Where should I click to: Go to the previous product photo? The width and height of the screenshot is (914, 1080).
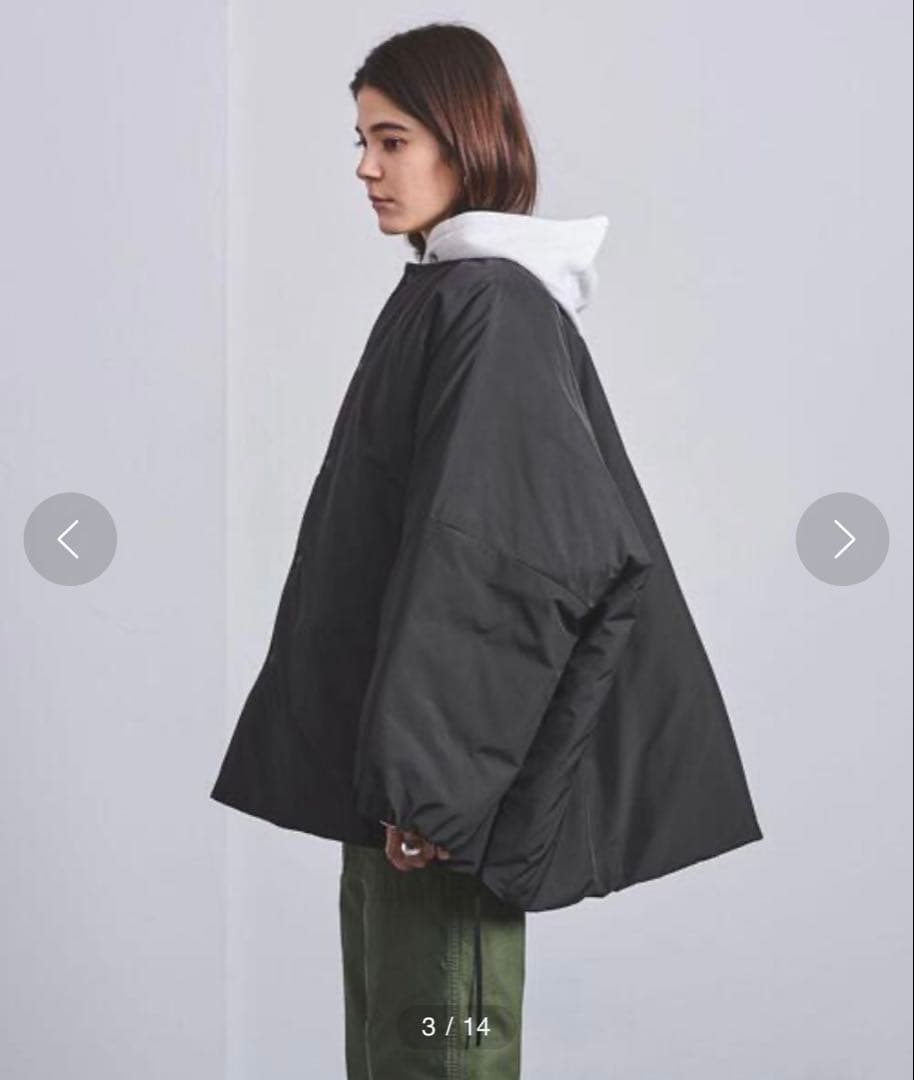click(70, 539)
